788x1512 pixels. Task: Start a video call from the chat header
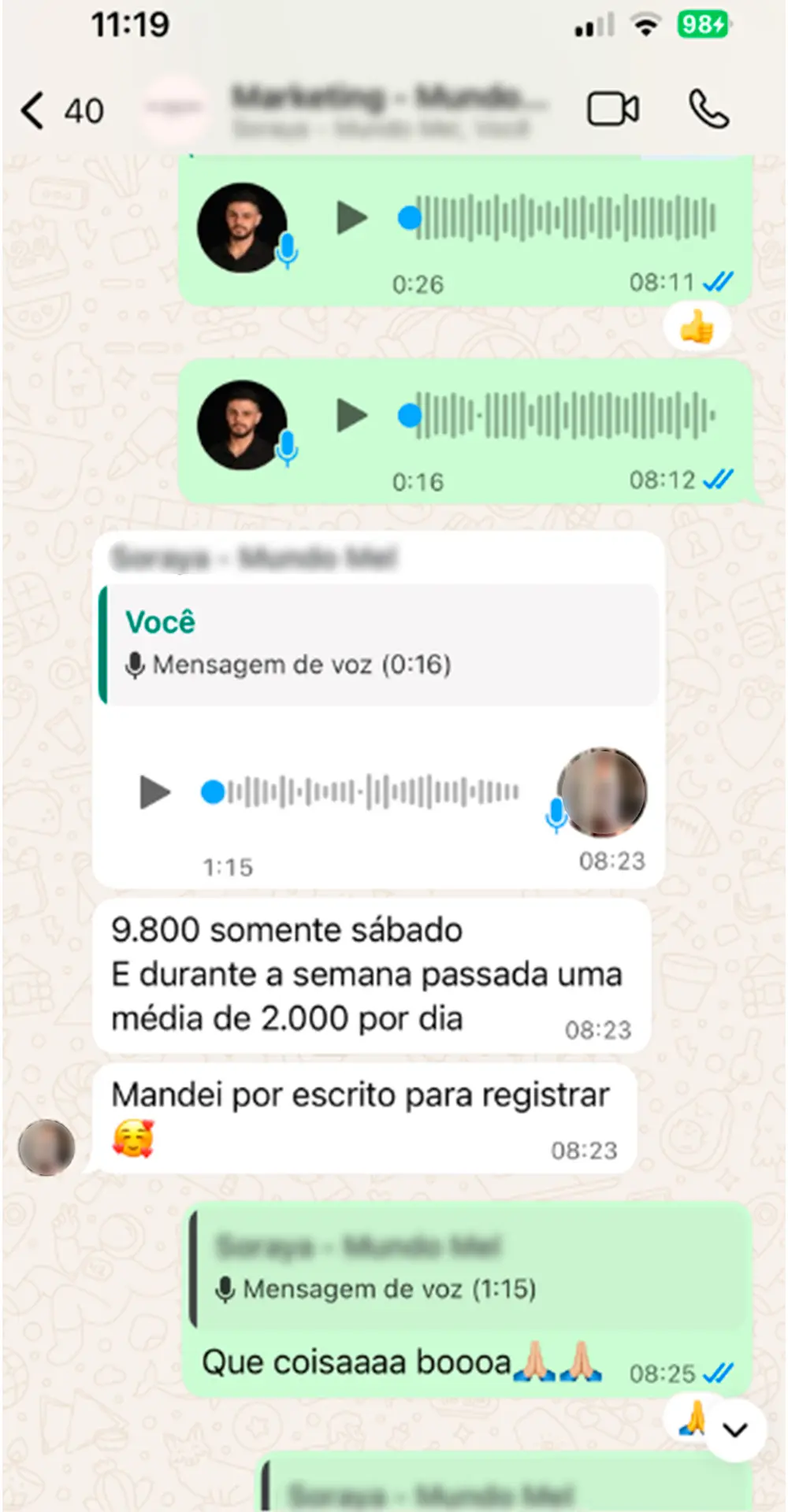[614, 108]
